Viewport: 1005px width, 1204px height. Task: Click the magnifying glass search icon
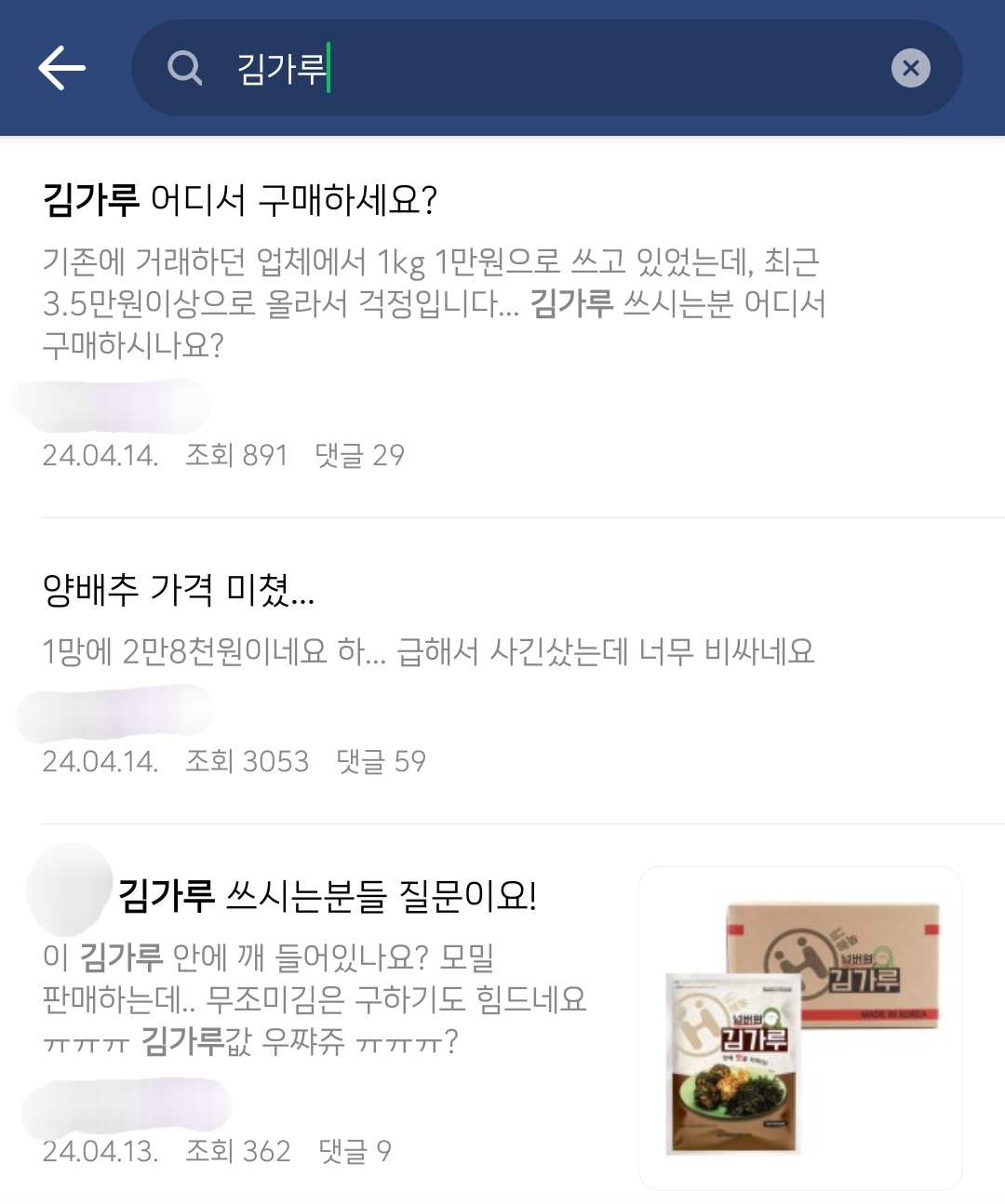[185, 67]
